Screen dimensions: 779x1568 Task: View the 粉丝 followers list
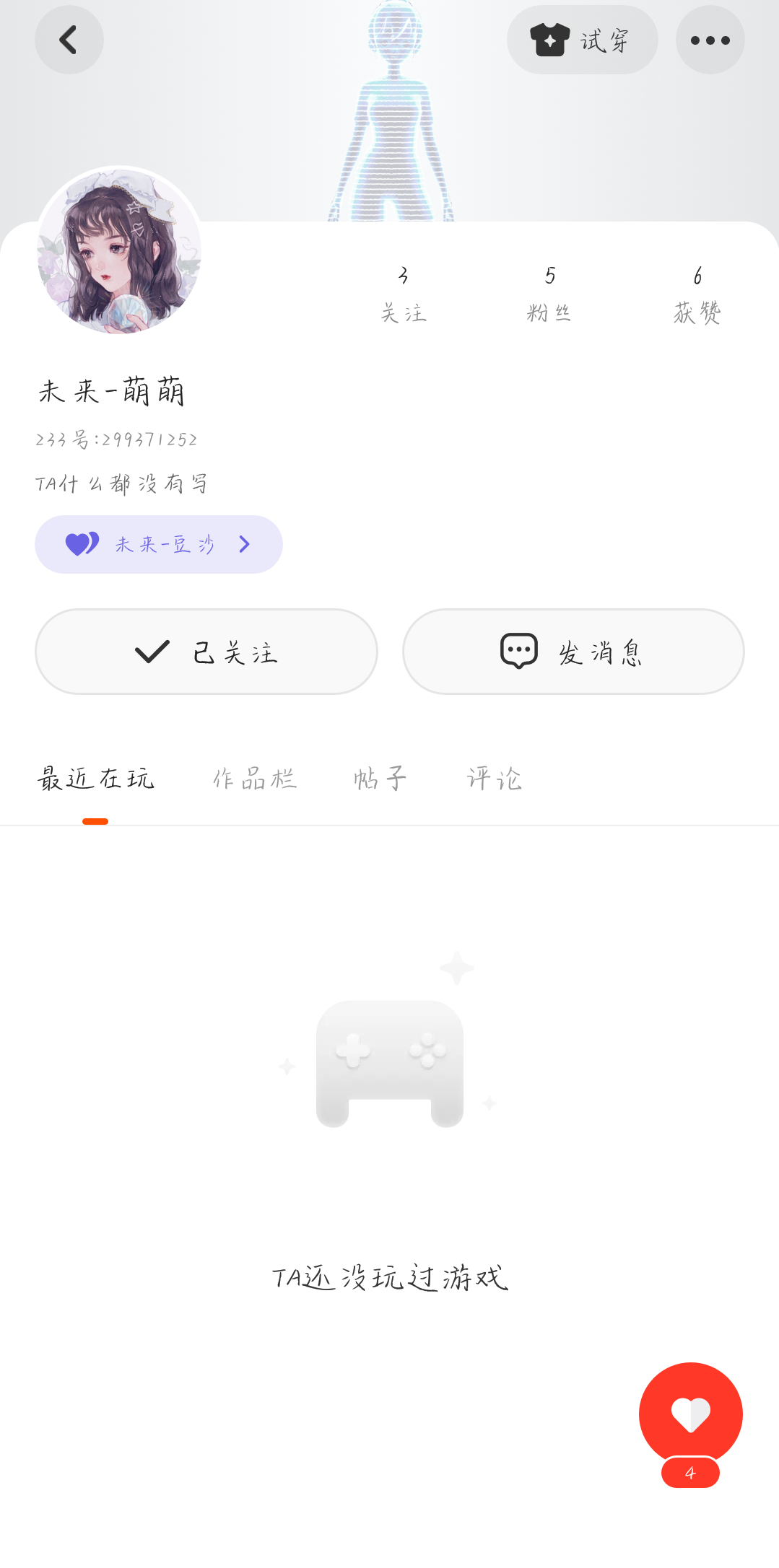[x=549, y=294]
